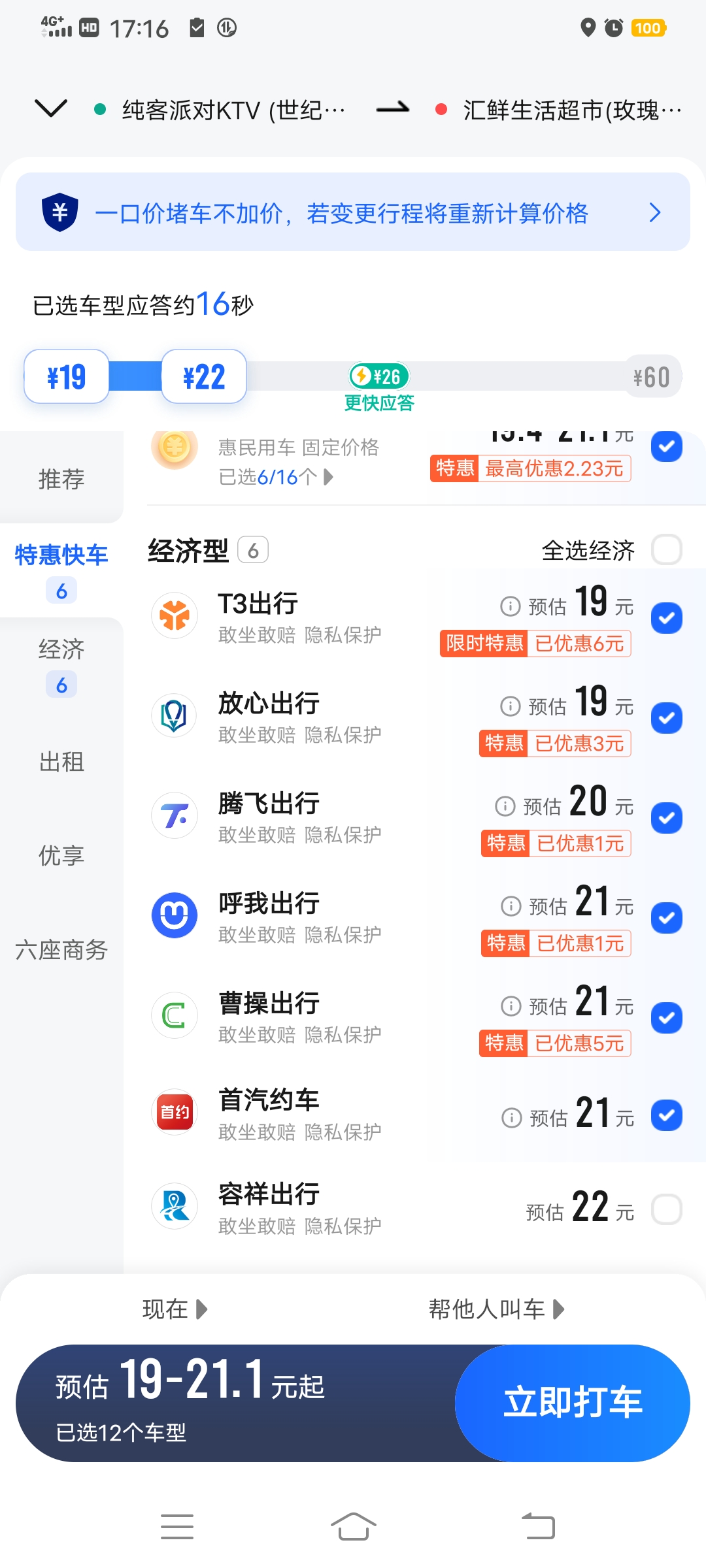Viewport: 706px width, 1568px height.
Task: Go to the 六座商务 category tab
Action: [61, 950]
